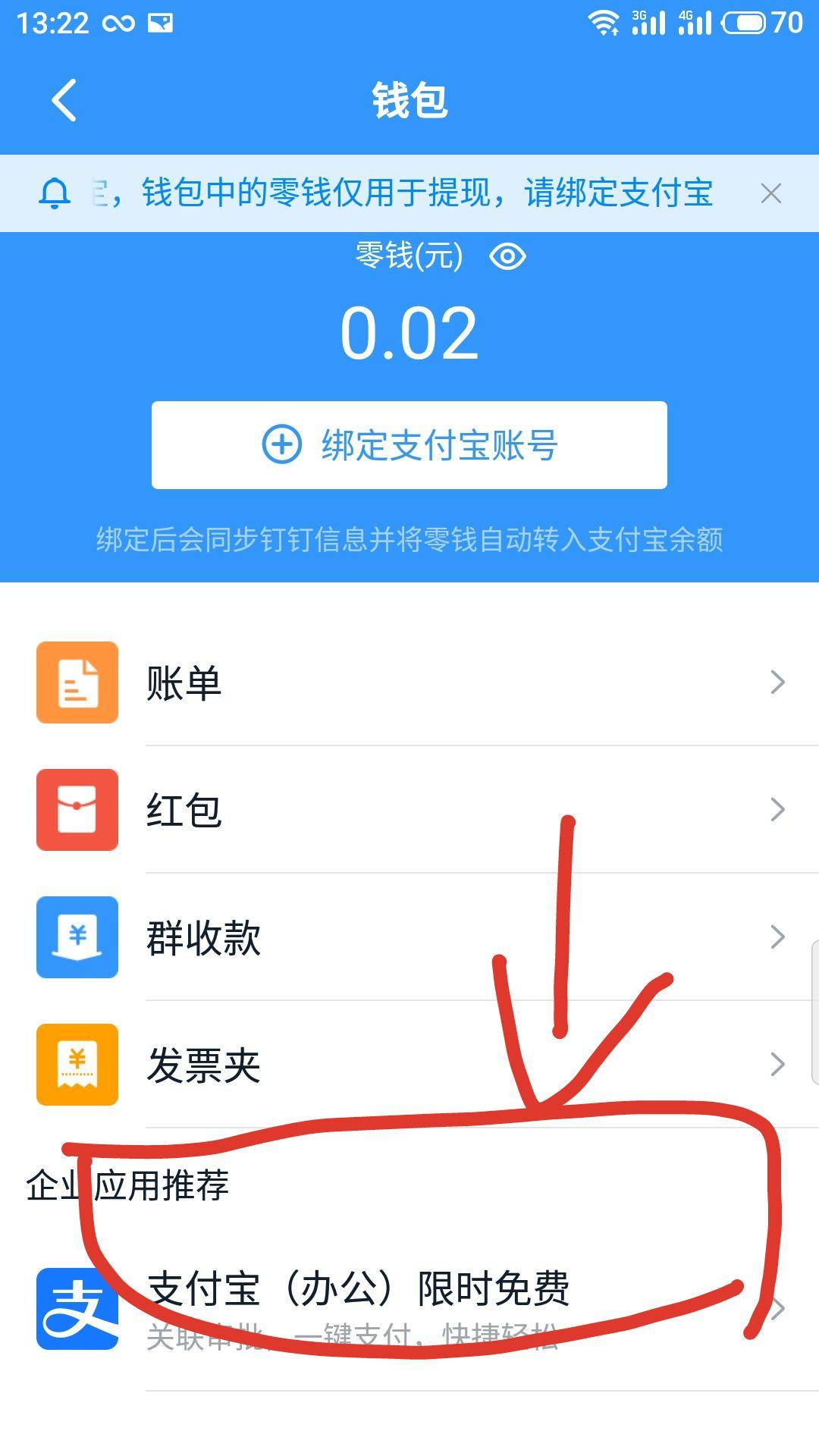Dismiss the banner with the X
The image size is (819, 1456).
pyautogui.click(x=772, y=193)
